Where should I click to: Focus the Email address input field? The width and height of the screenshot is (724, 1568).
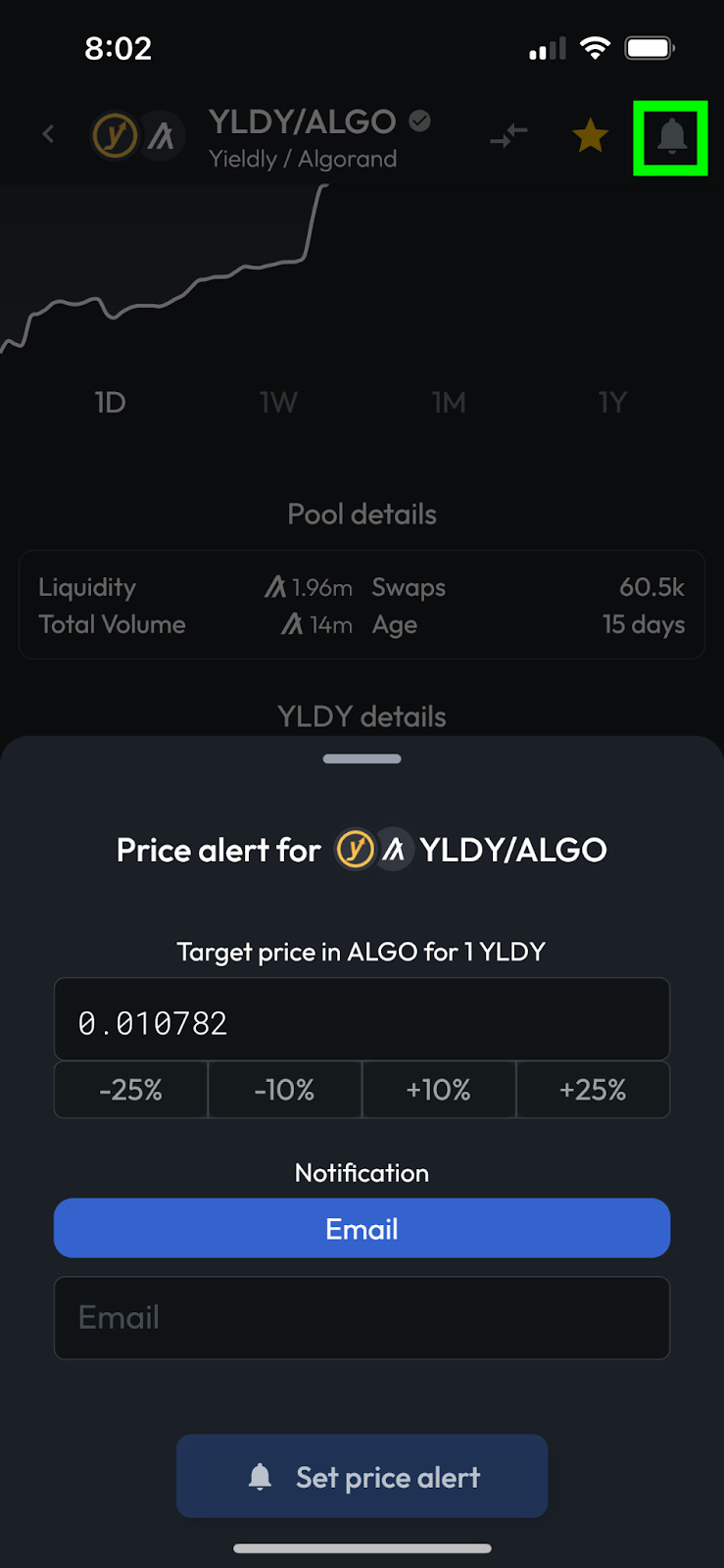(x=362, y=1317)
